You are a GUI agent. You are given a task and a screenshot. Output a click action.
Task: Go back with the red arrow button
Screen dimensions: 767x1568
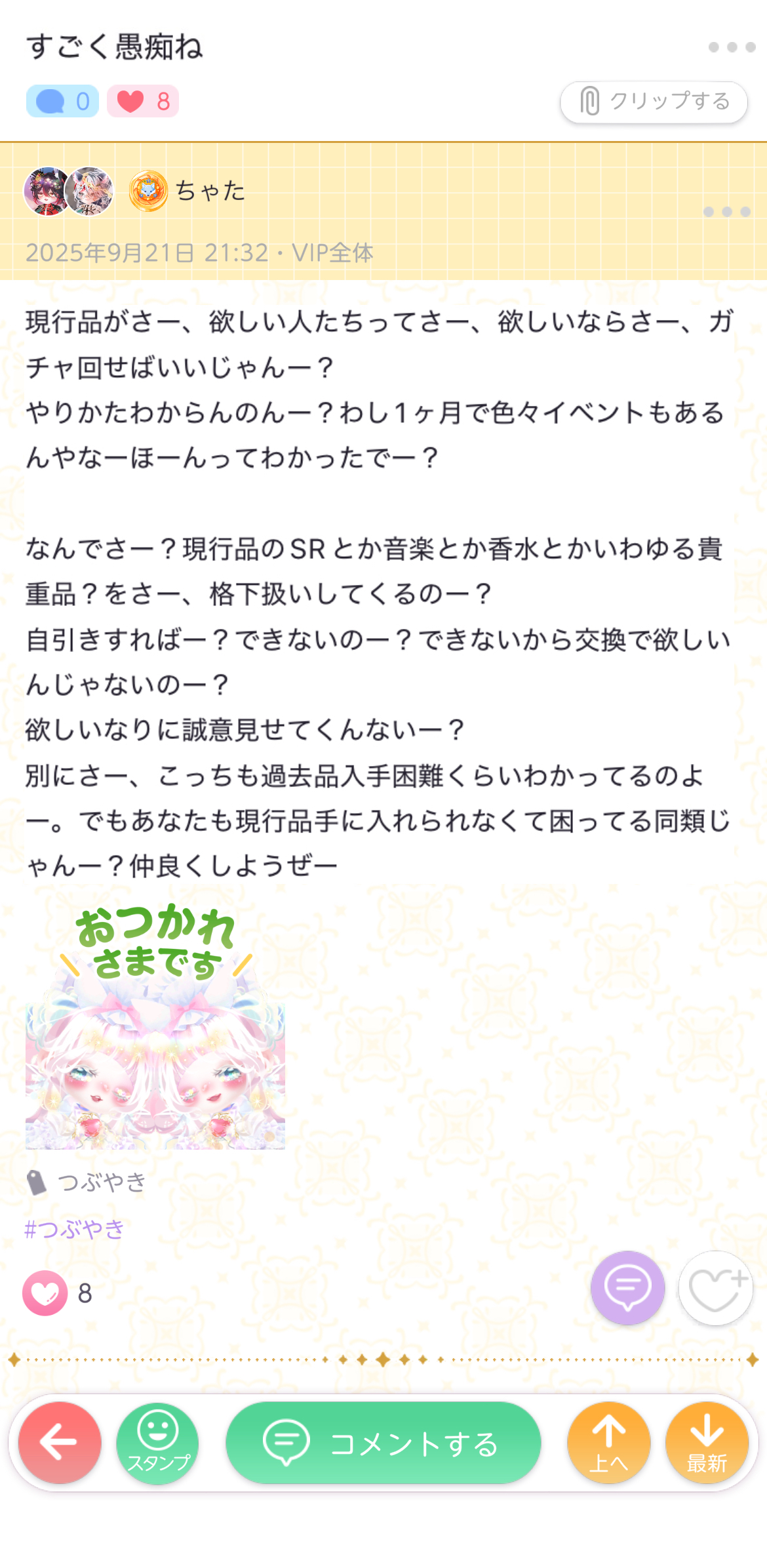point(60,1443)
